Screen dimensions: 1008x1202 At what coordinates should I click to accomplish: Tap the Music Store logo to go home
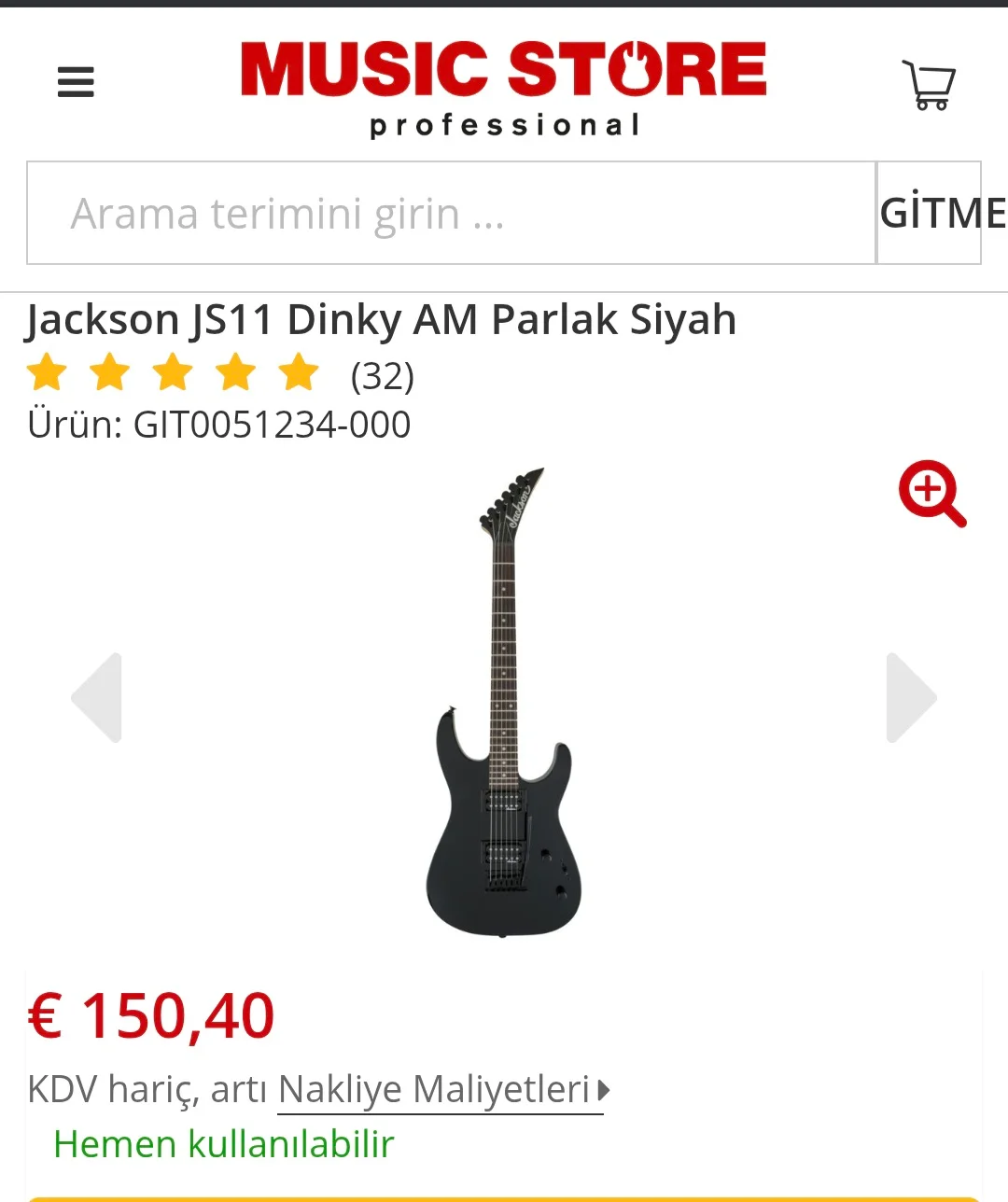click(503, 88)
